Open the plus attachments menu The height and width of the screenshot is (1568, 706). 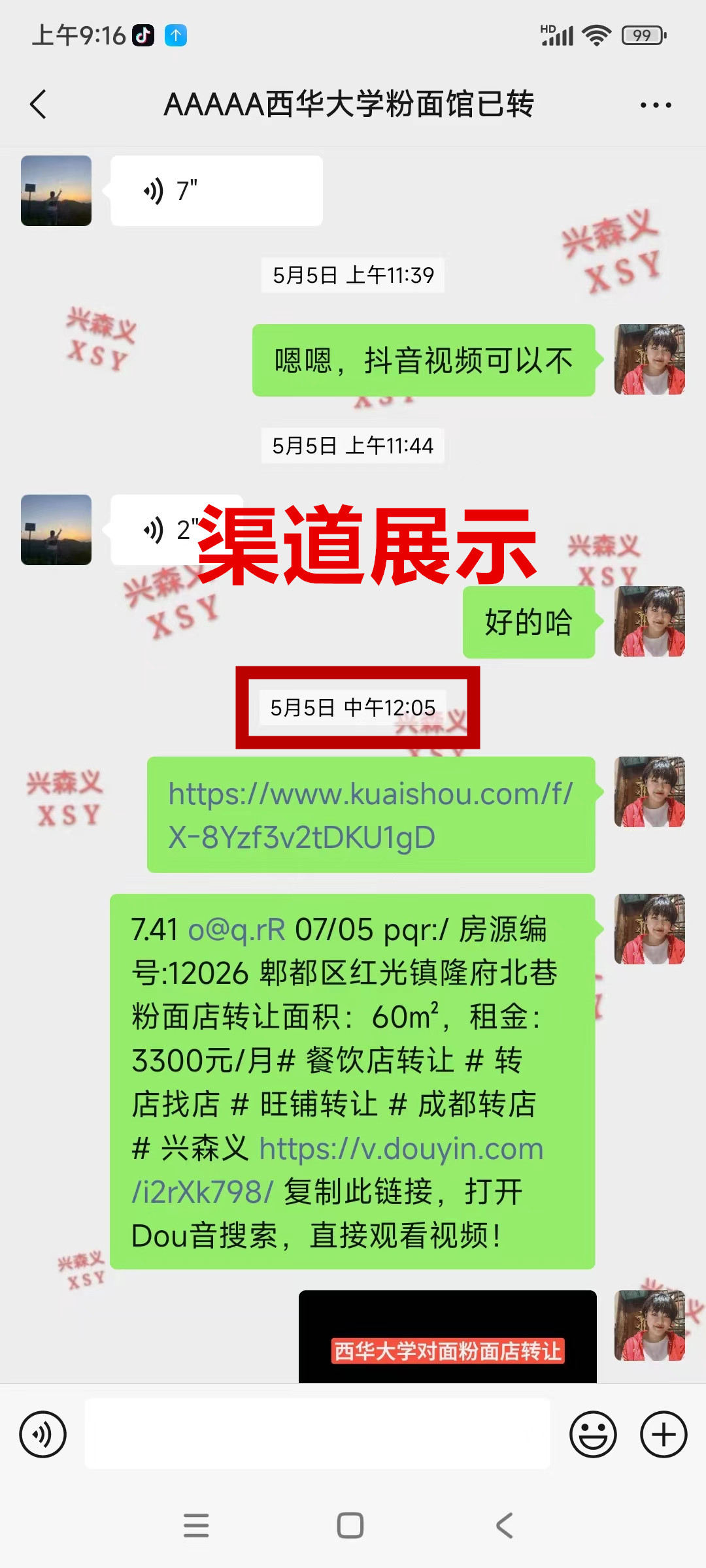(x=663, y=1435)
